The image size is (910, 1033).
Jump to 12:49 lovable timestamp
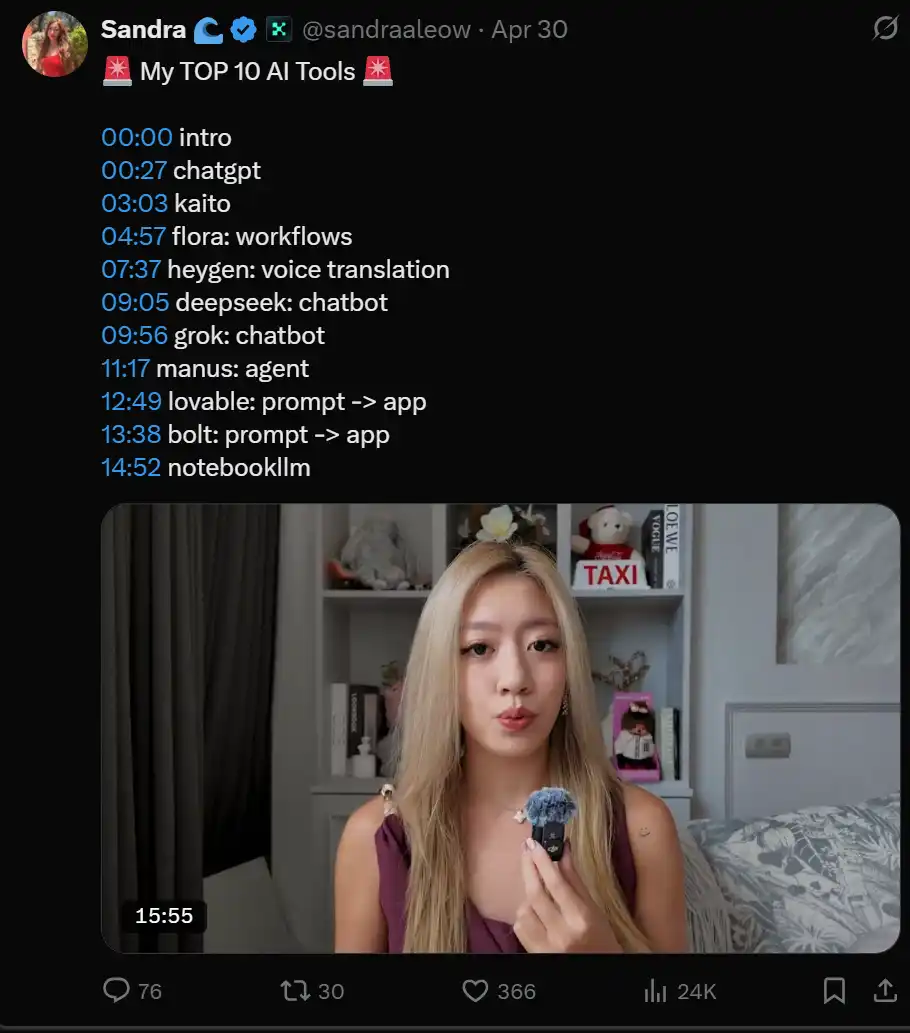coord(131,401)
